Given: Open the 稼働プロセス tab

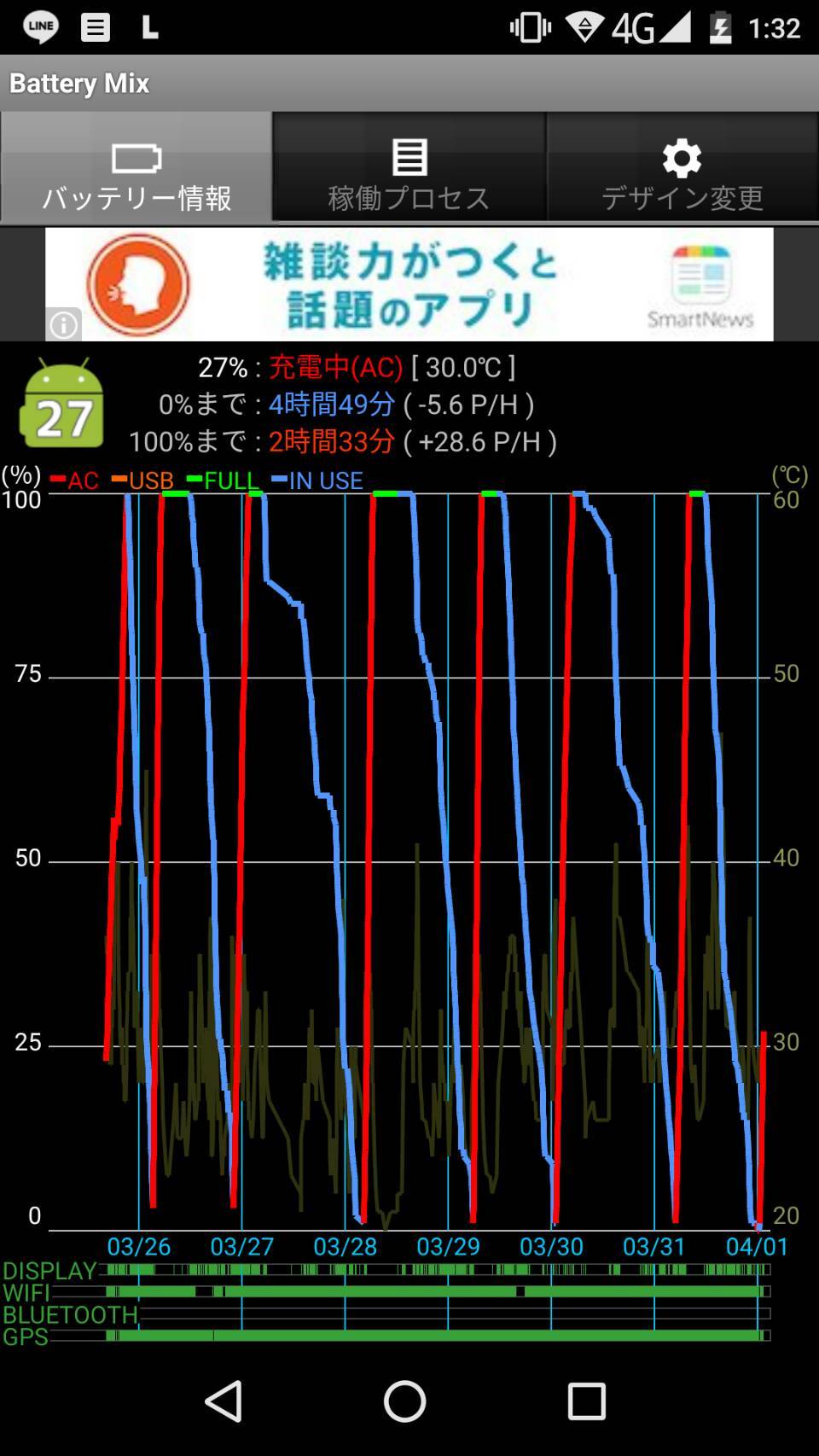Looking at the screenshot, I should pos(409,167).
